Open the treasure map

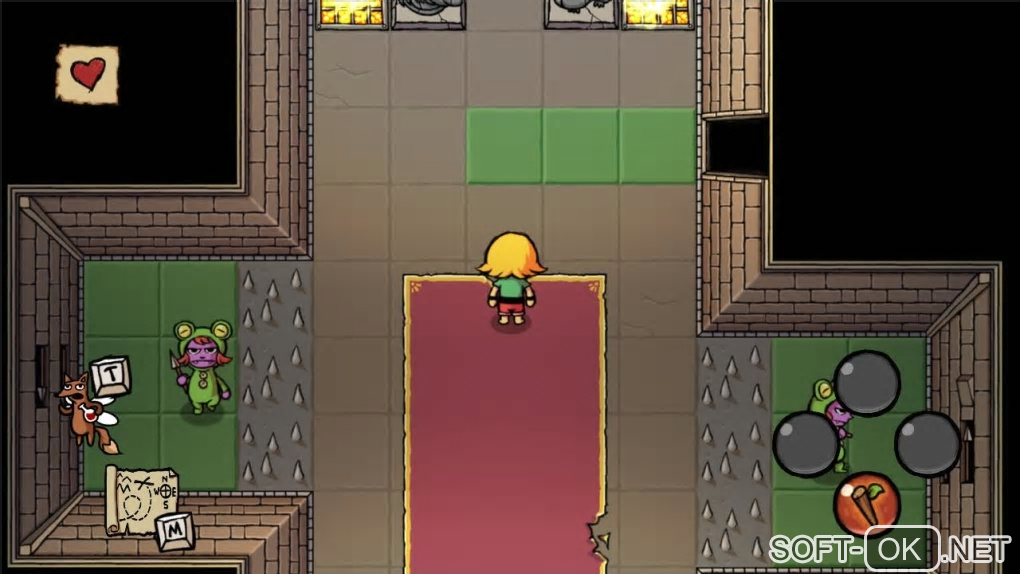[x=141, y=497]
